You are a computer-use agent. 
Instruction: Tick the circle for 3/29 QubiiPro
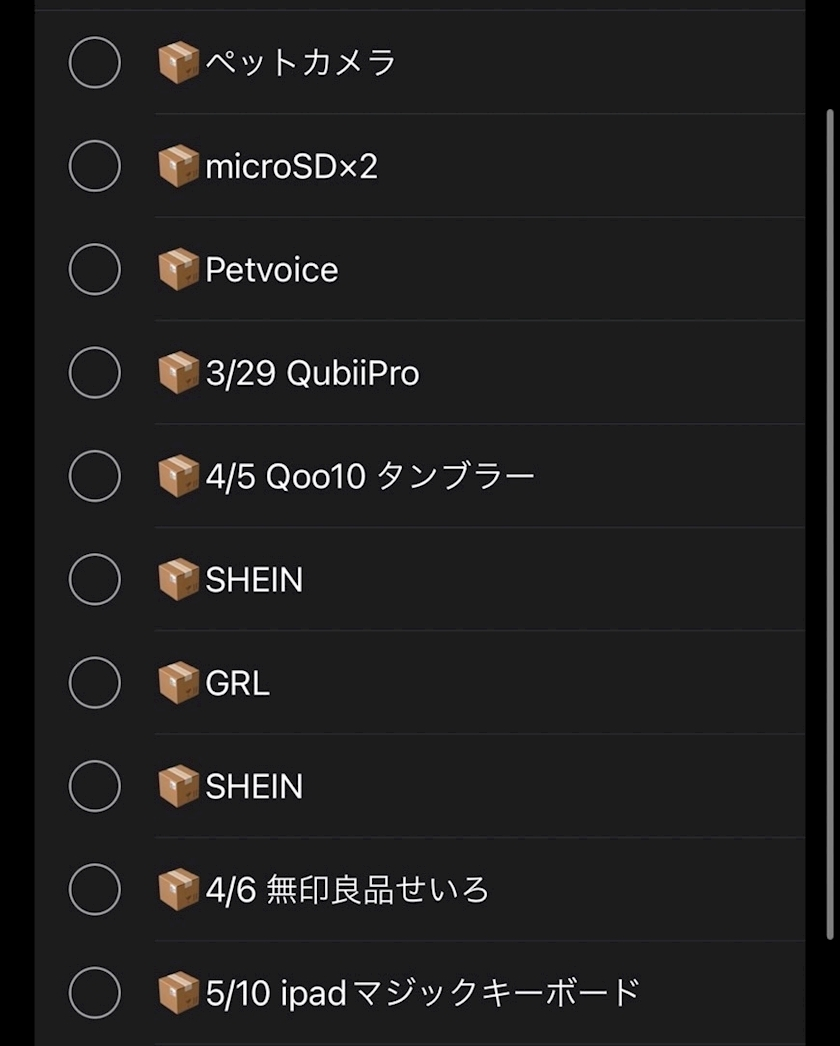click(94, 373)
